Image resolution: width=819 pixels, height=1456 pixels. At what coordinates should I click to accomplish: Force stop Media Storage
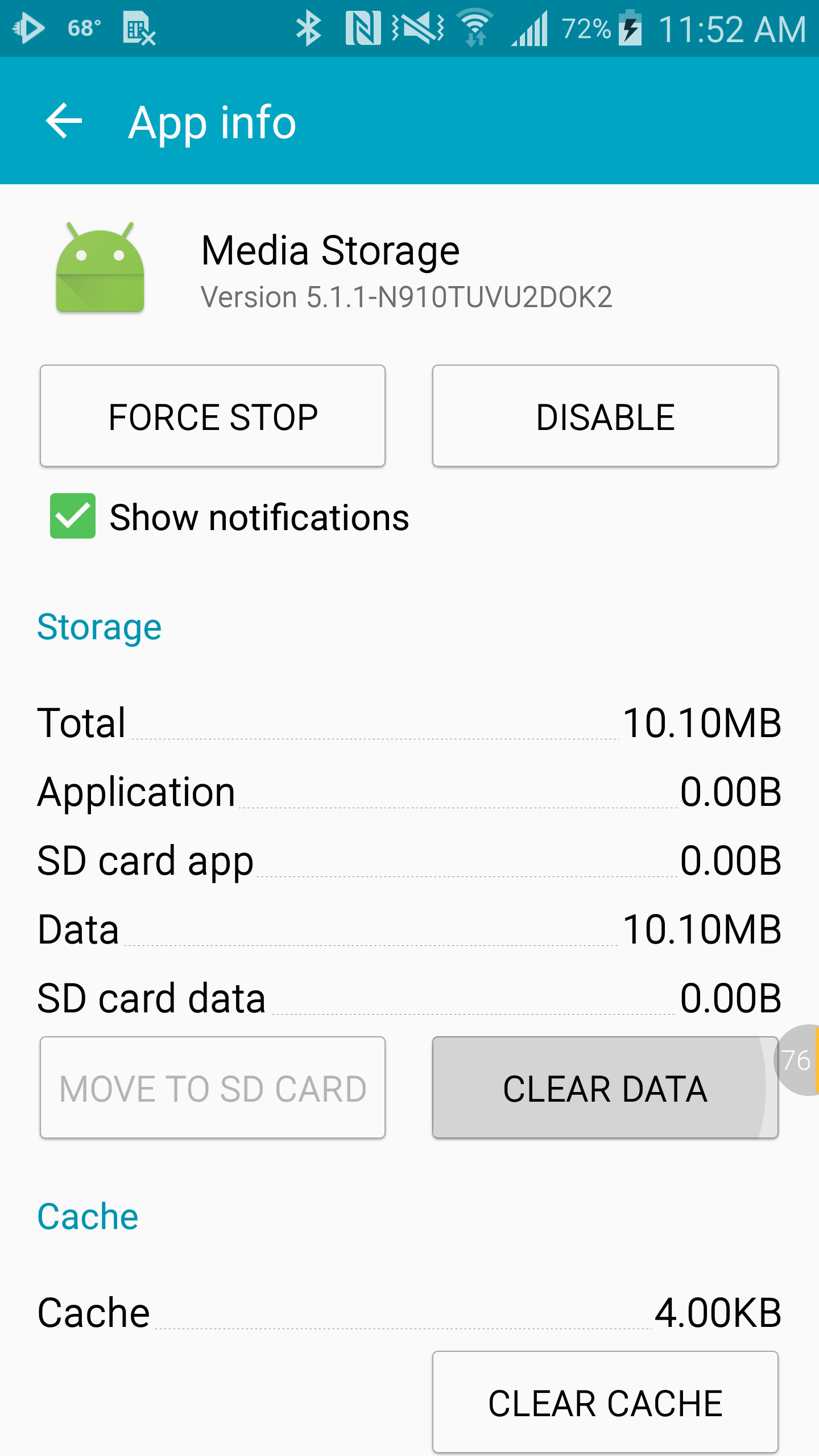tap(213, 416)
